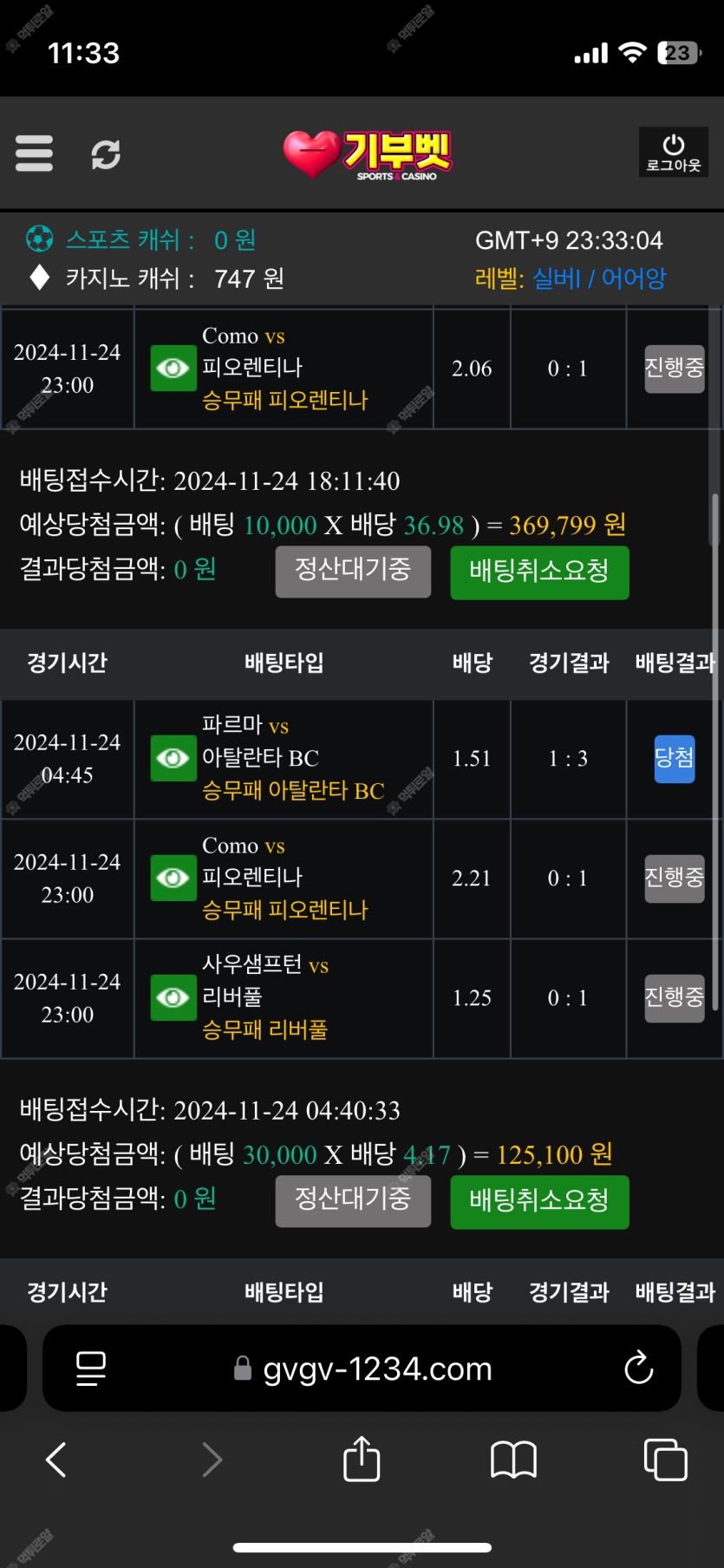Tap the 로그아웃 logout button

[673, 153]
